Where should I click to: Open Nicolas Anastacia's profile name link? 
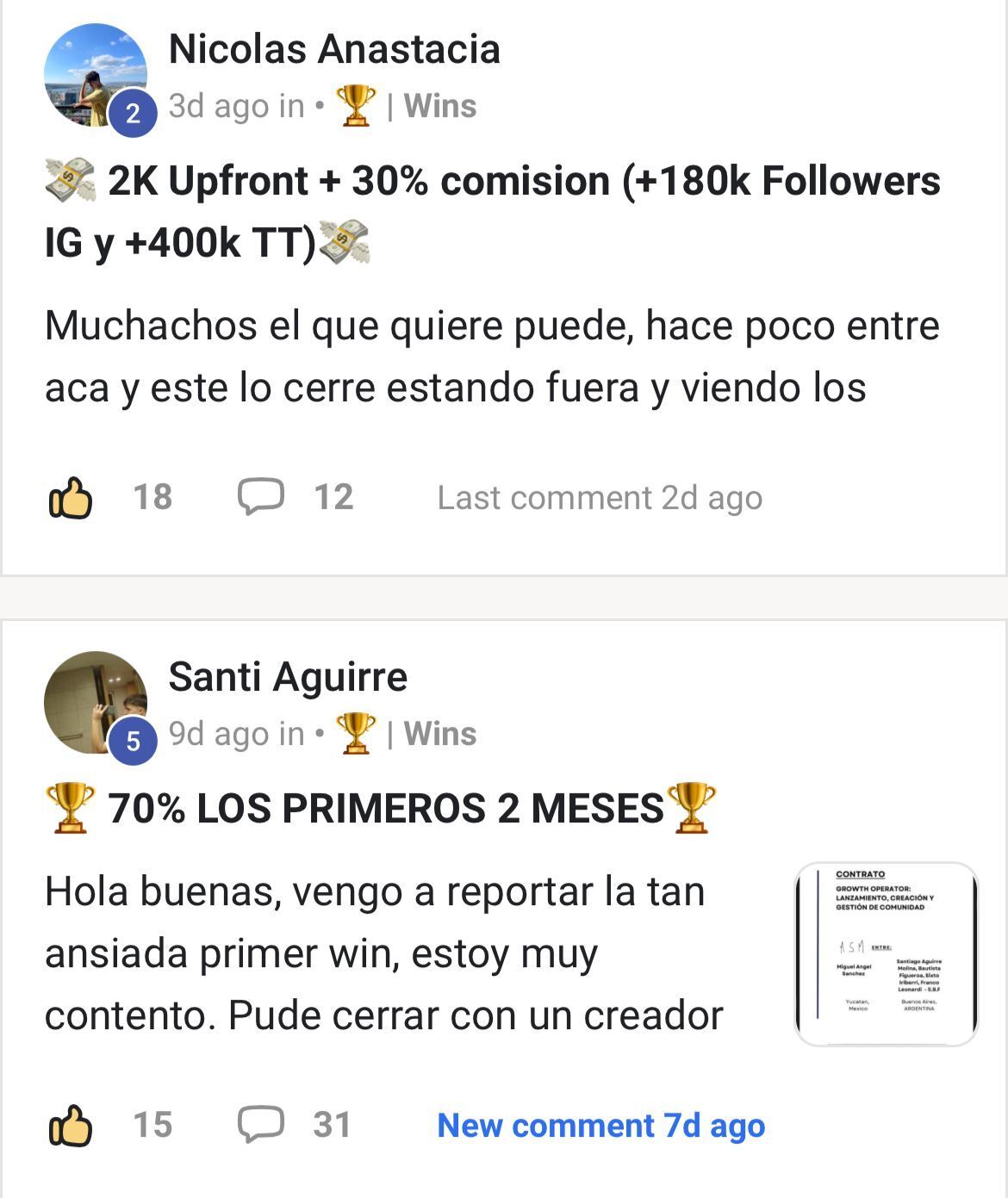coord(334,49)
